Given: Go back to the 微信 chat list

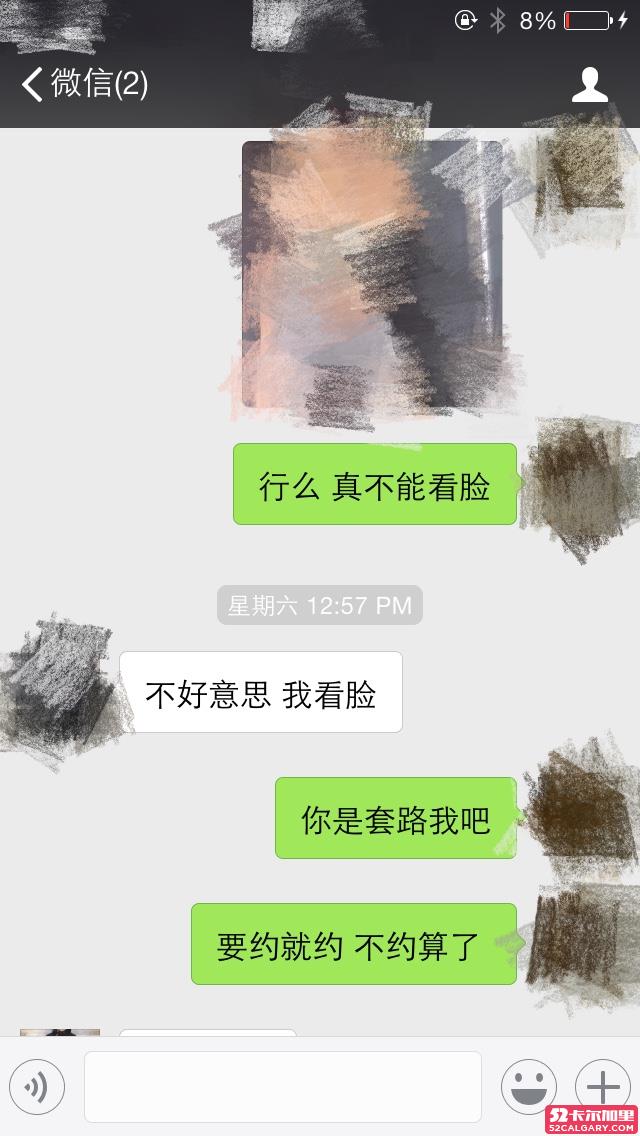Looking at the screenshot, I should click(84, 84).
